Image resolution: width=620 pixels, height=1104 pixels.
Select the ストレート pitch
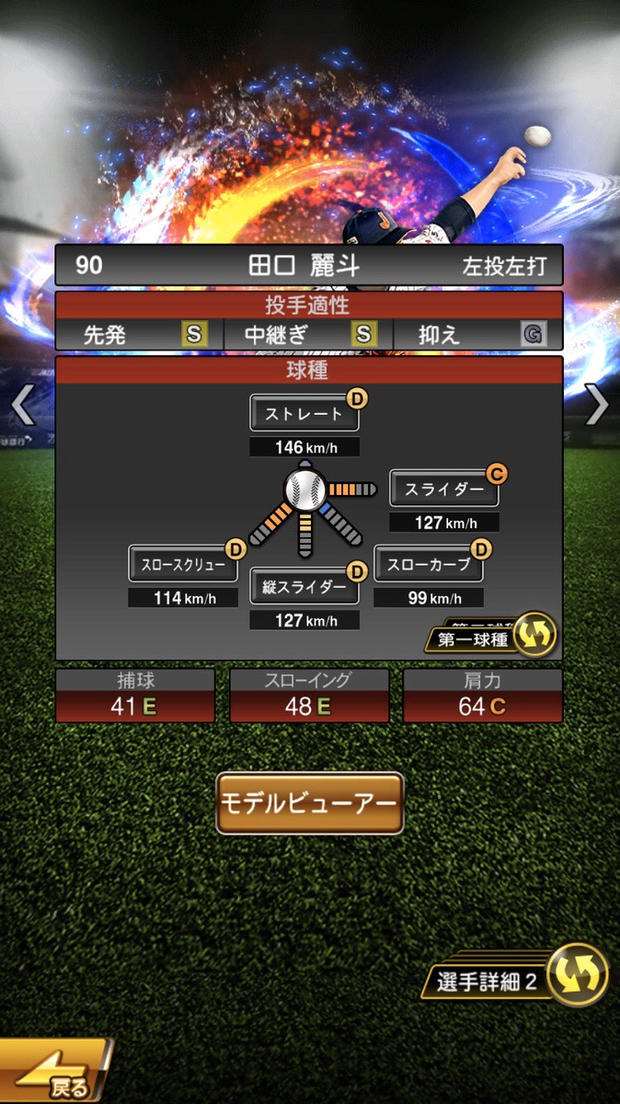pos(304,413)
